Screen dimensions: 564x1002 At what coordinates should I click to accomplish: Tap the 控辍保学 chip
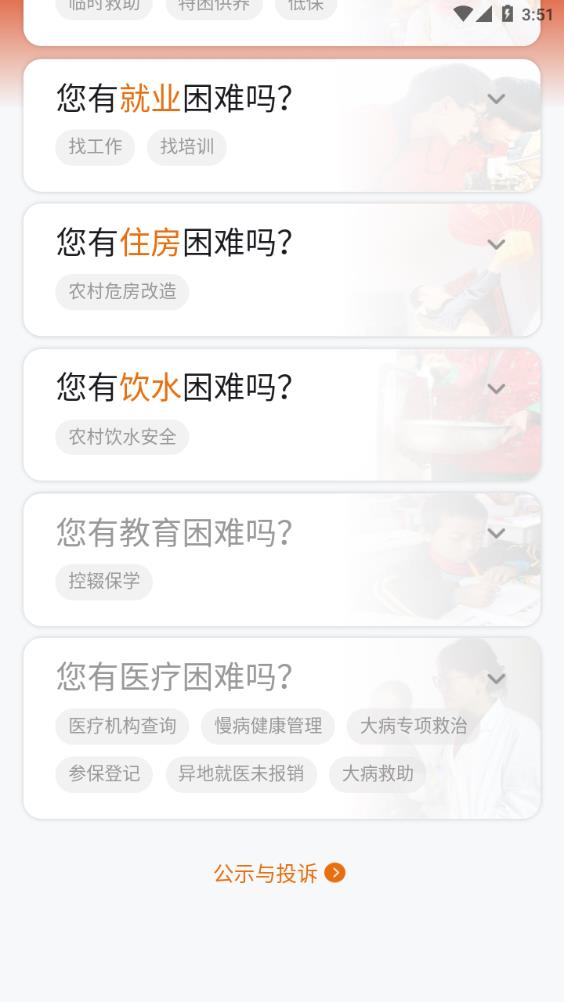coord(104,582)
